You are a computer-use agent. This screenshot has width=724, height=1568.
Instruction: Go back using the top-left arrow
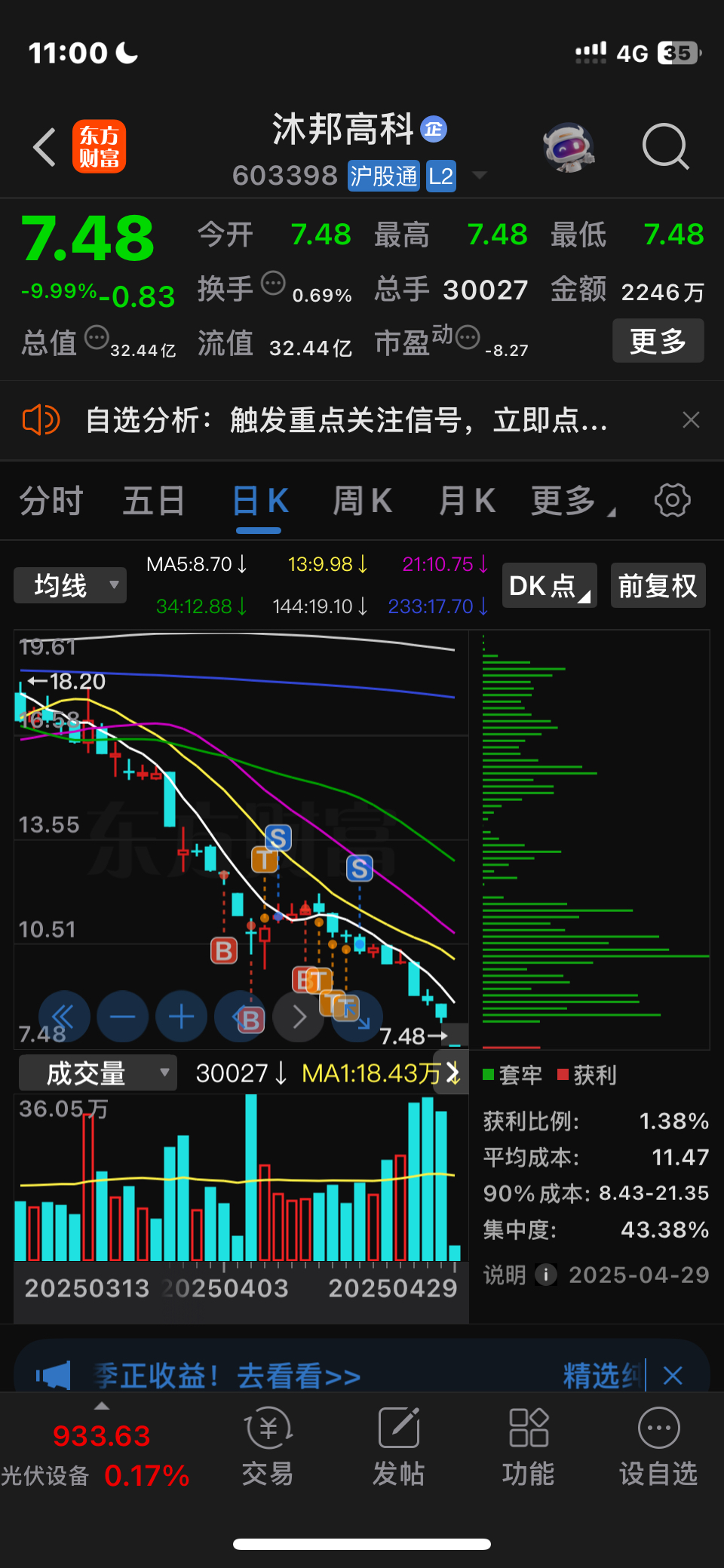[x=45, y=146]
